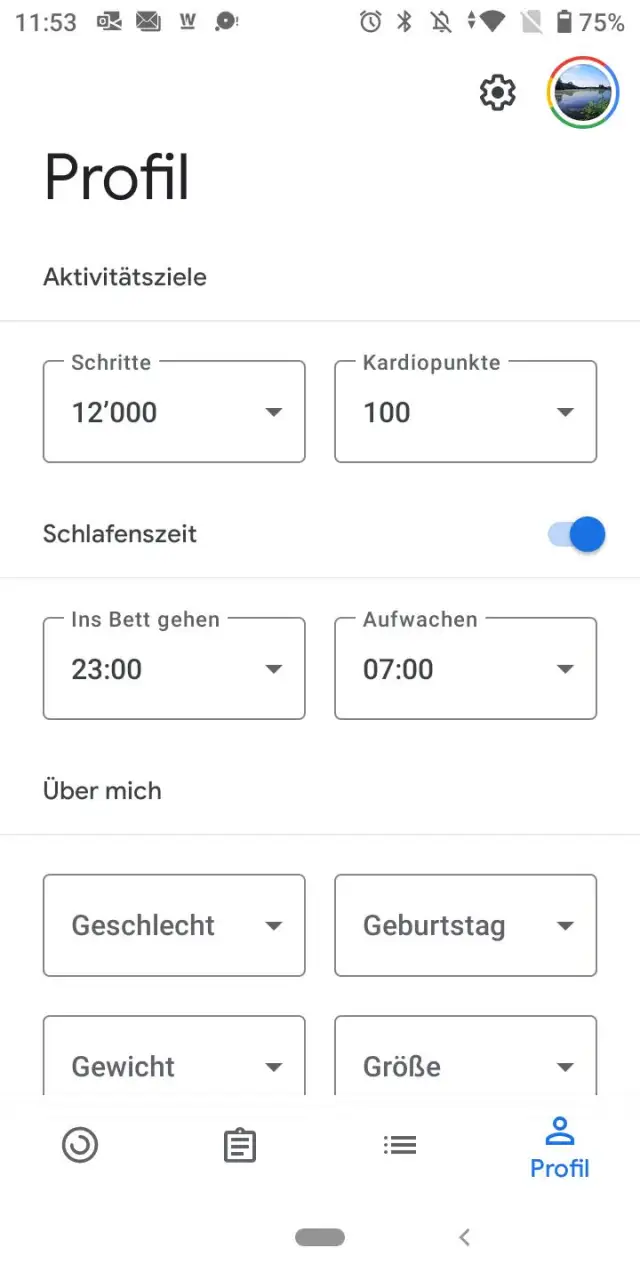Screen dimensions: 640x1280
Task: Set the Geburtstag field
Action: click(465, 925)
